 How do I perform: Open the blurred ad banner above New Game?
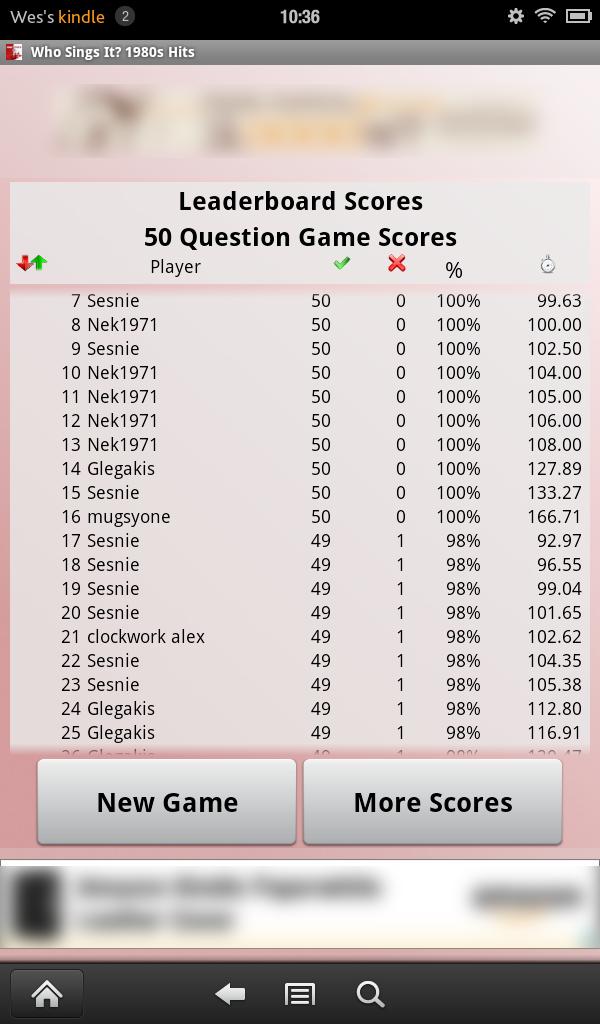tap(300, 120)
